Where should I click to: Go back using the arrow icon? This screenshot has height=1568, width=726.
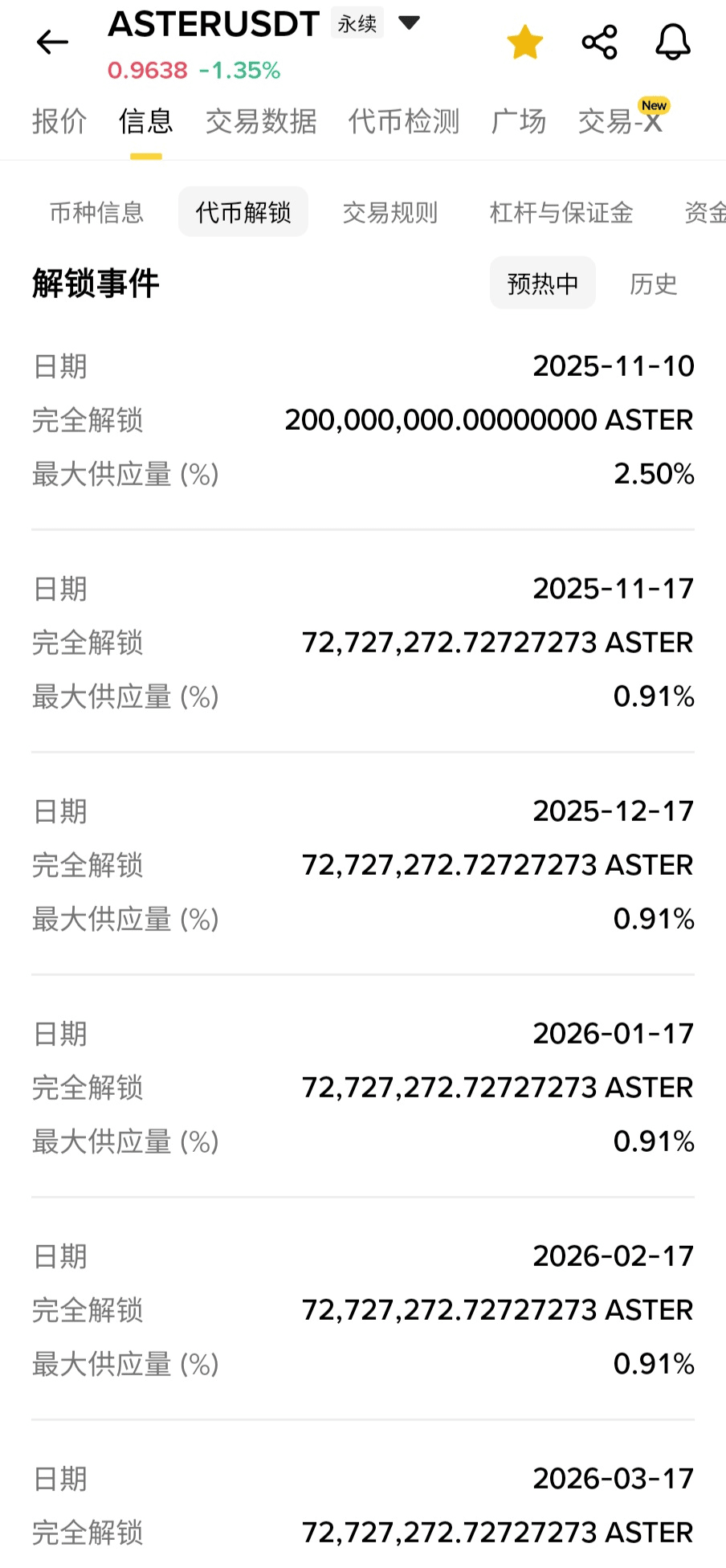pos(53,42)
